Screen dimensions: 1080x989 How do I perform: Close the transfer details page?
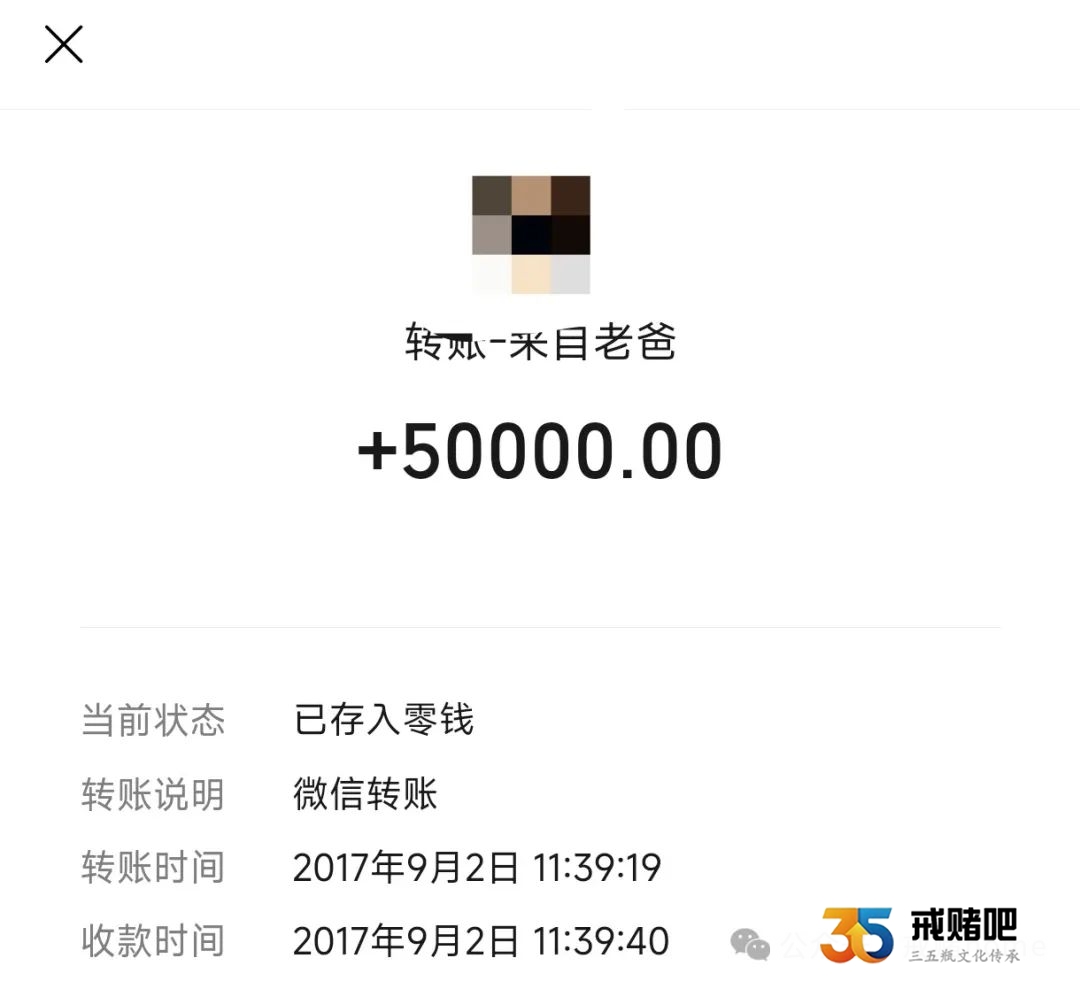64,45
